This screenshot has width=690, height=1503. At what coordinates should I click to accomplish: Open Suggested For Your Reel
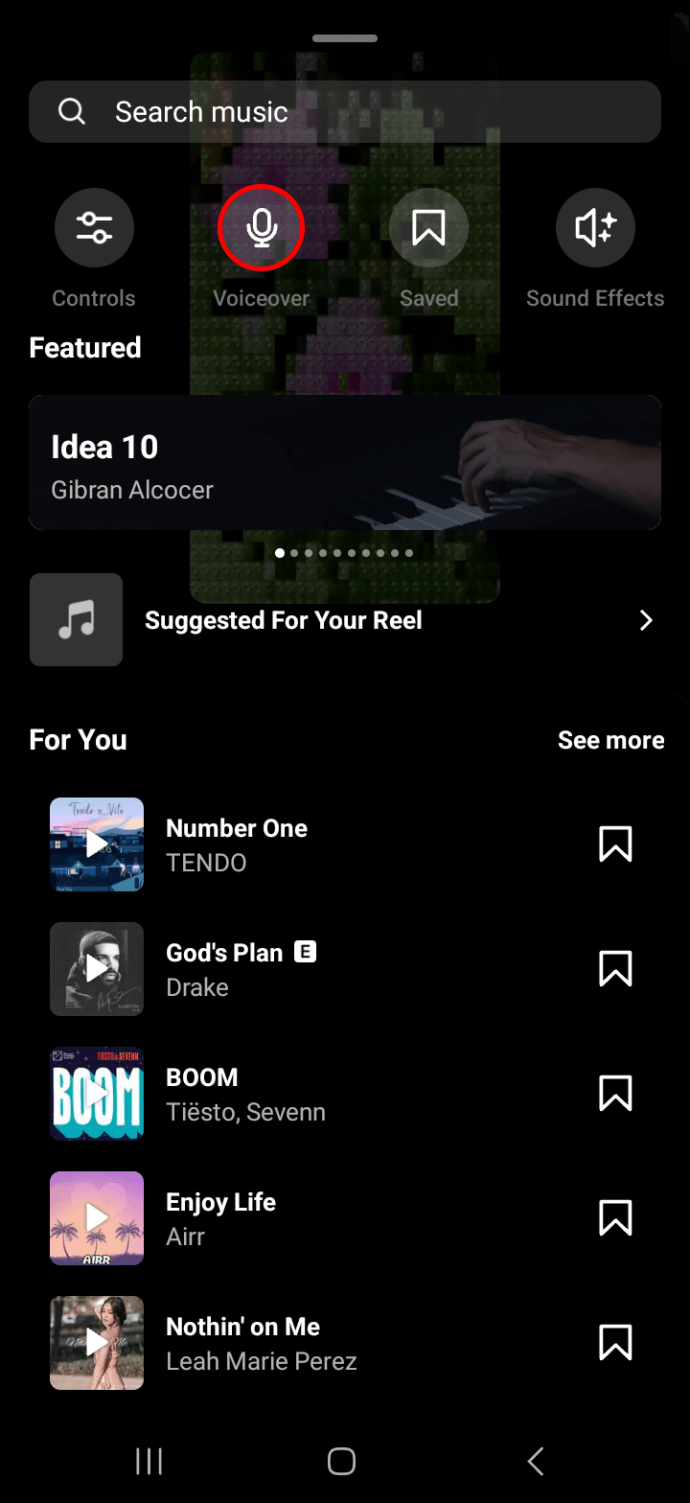pyautogui.click(x=344, y=620)
